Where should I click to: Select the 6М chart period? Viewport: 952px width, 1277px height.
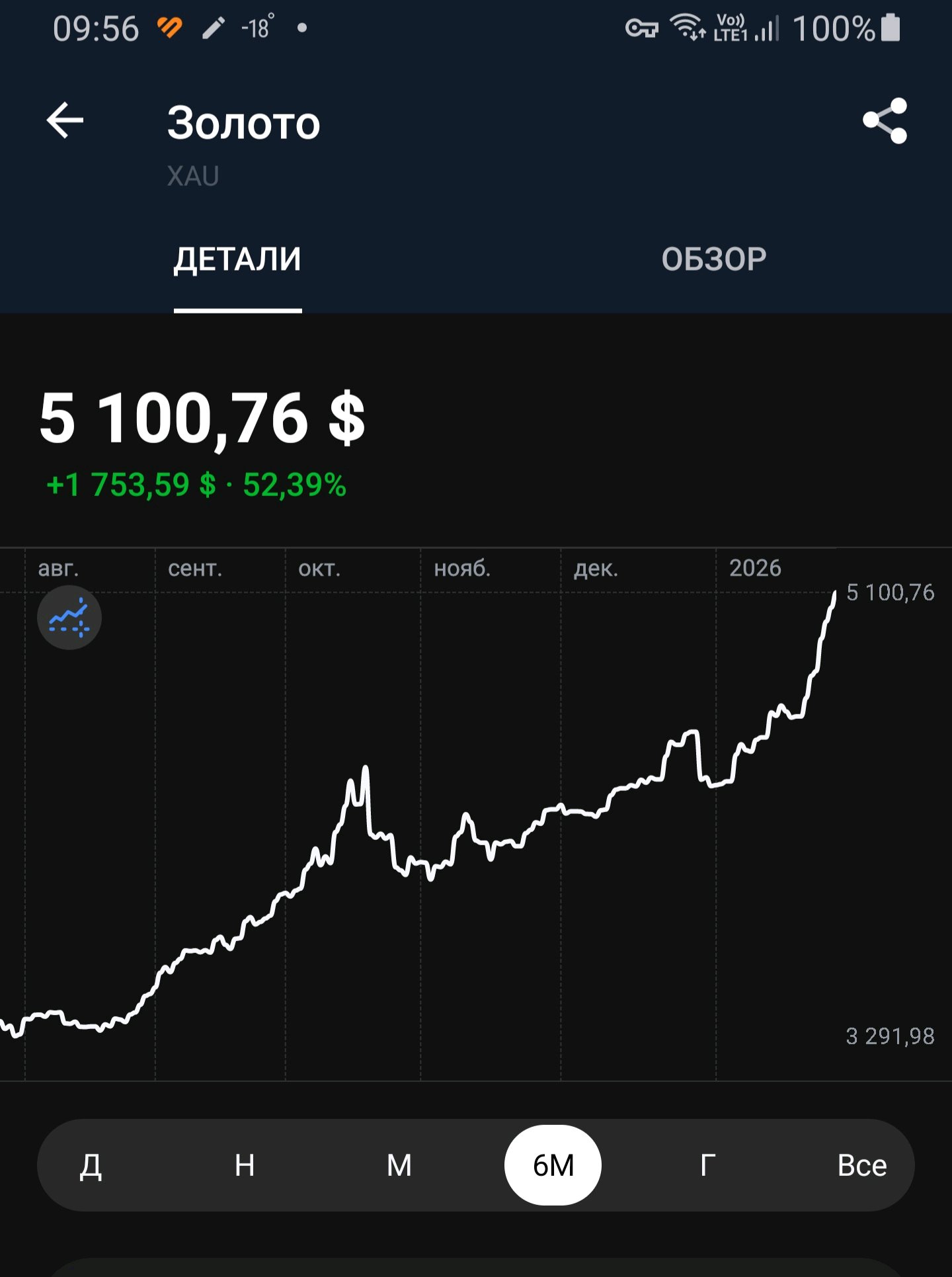point(553,1165)
